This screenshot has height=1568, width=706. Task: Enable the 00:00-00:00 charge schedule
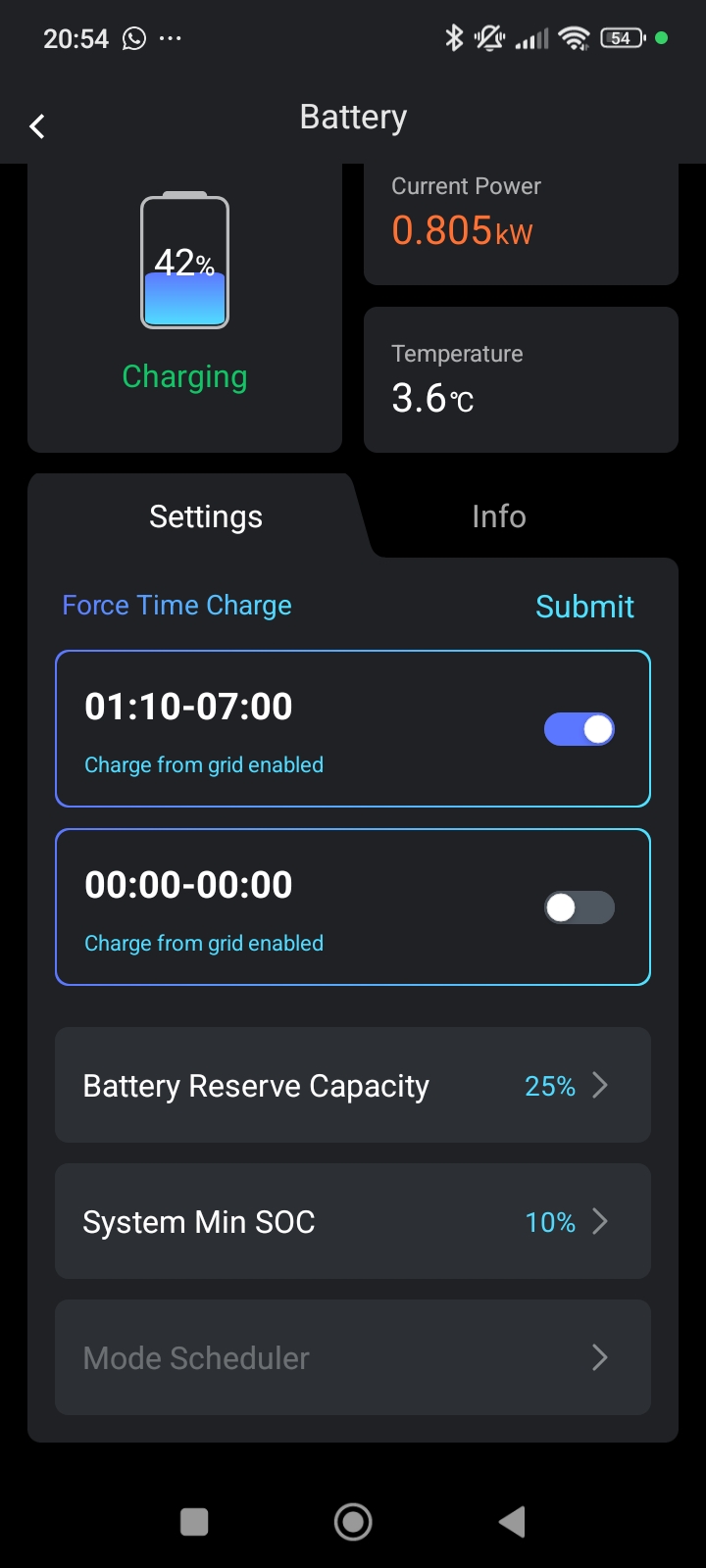(x=579, y=907)
